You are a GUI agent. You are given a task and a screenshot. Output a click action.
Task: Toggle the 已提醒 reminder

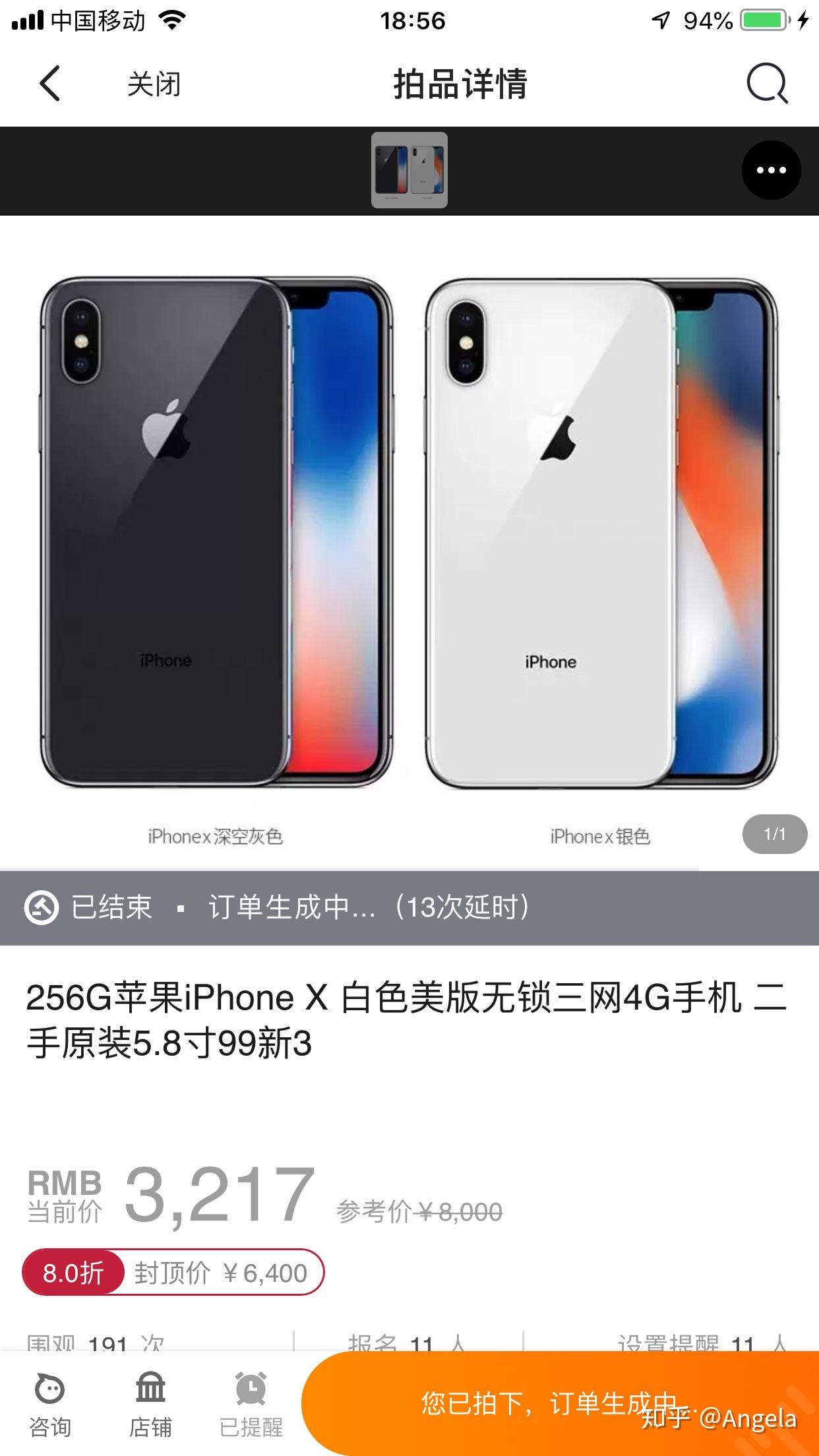coord(251,1405)
